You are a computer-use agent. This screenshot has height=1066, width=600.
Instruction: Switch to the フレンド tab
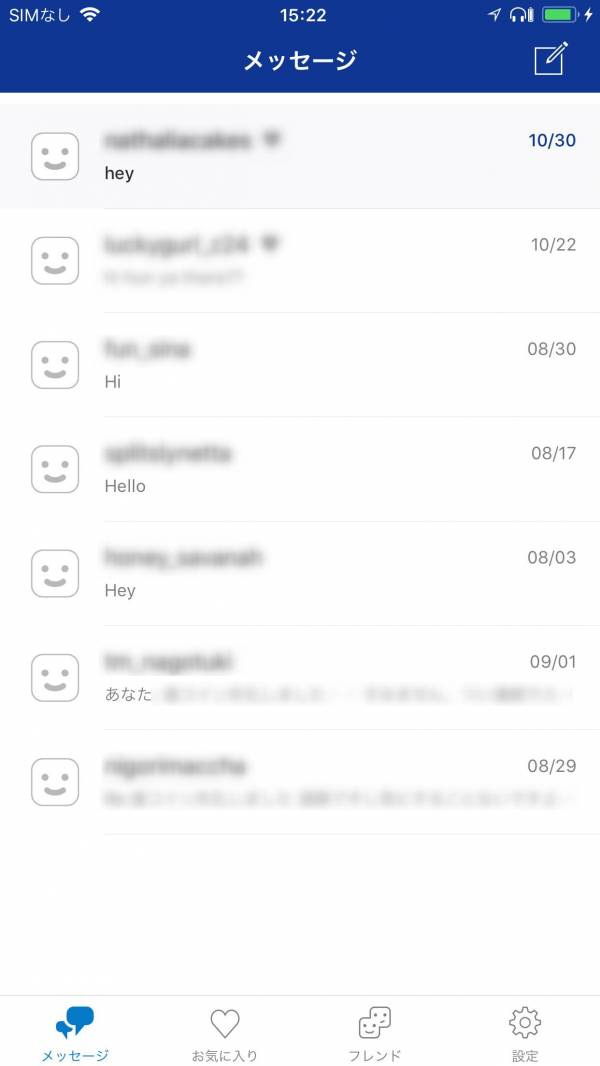click(374, 1033)
